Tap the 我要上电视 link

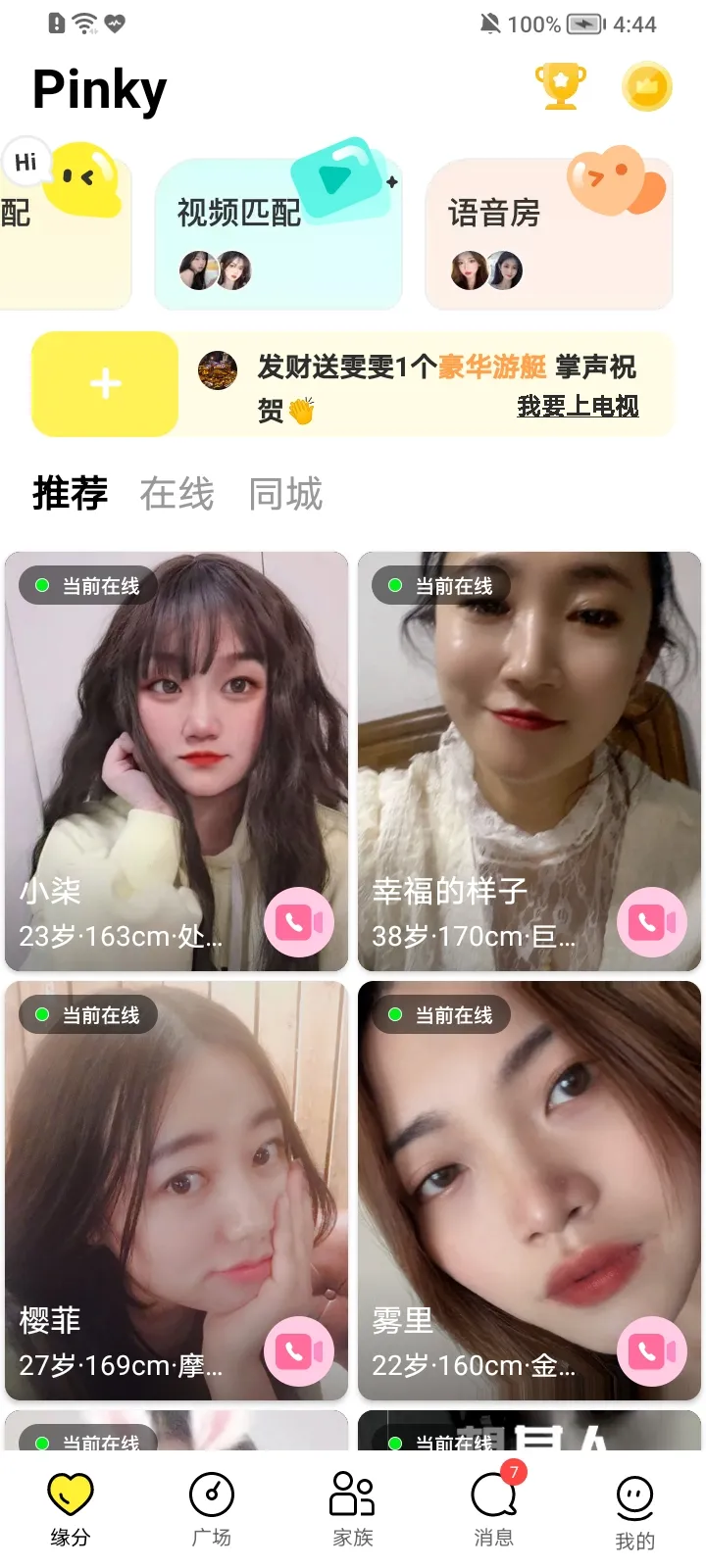tap(578, 408)
